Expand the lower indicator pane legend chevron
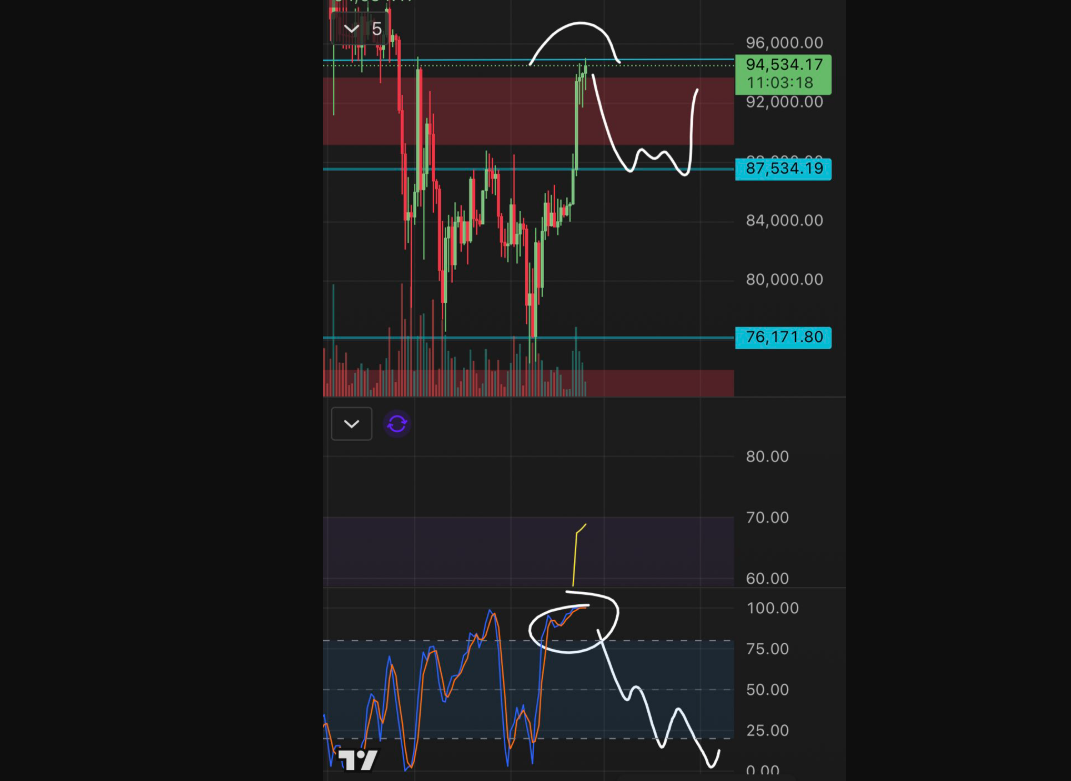Screen dimensions: 1071x781 point(351,424)
